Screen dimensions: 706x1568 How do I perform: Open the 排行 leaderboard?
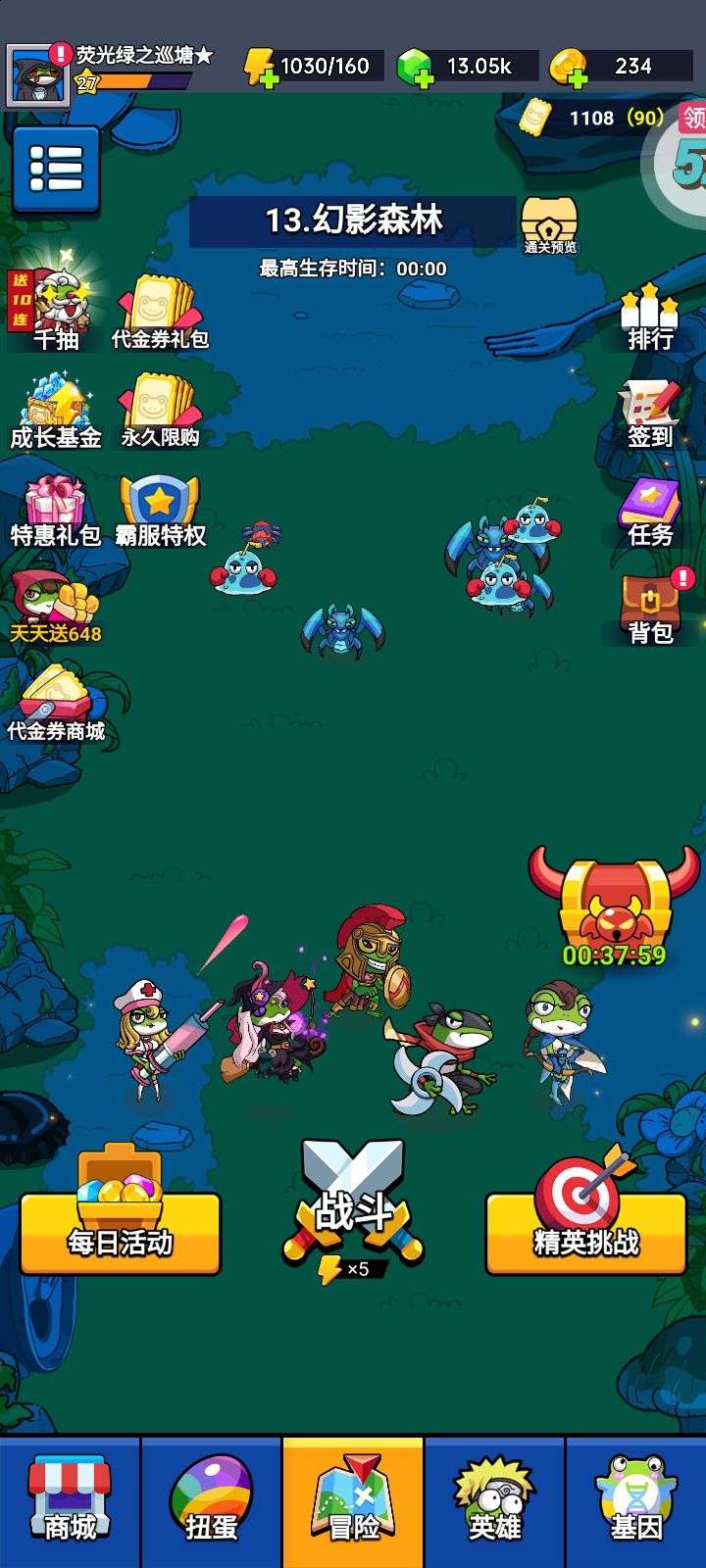click(x=651, y=318)
